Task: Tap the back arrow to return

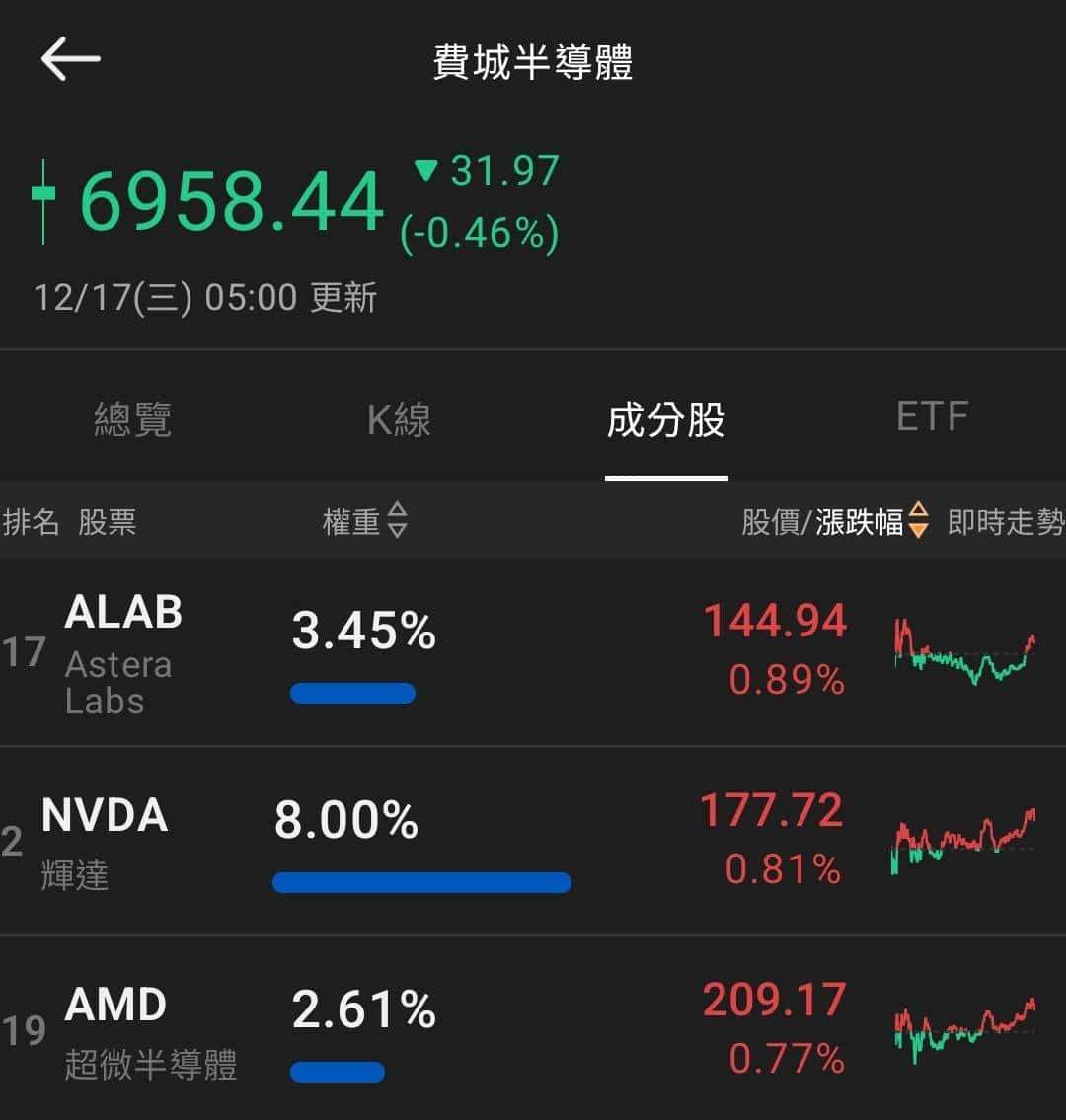Action: pos(67,59)
